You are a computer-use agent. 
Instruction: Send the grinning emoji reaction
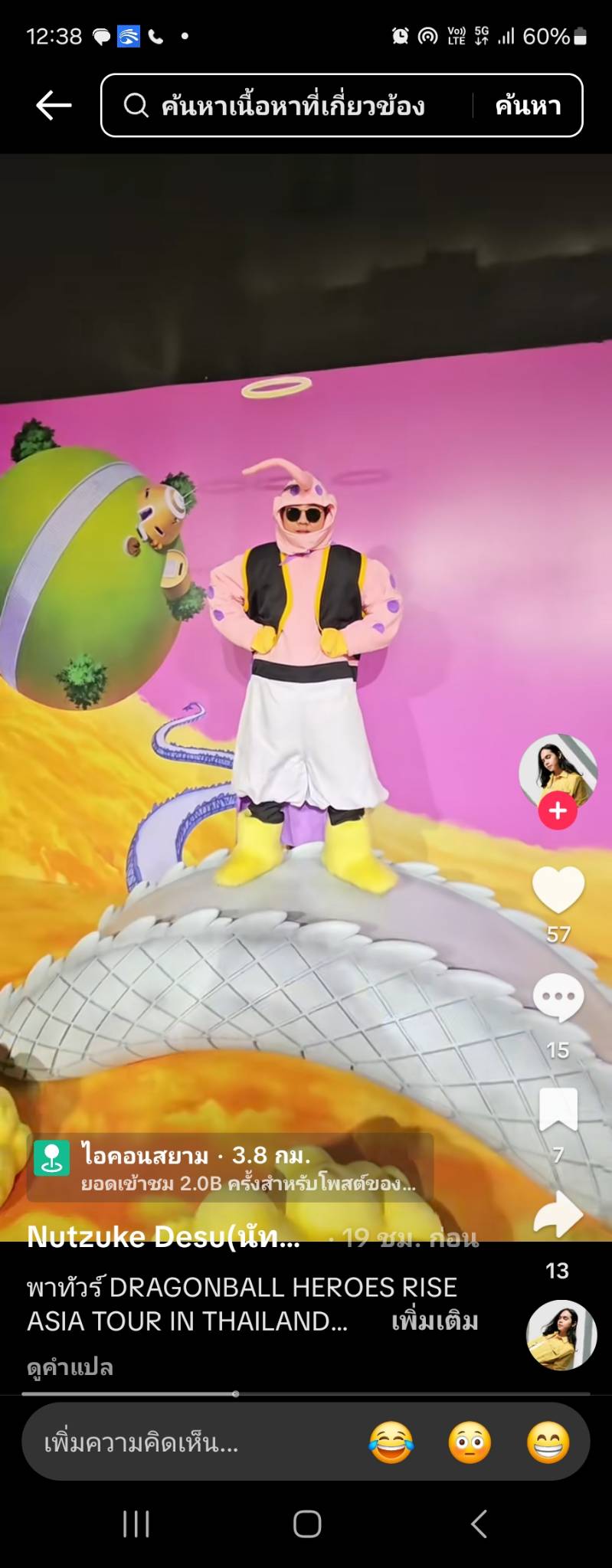click(548, 1443)
